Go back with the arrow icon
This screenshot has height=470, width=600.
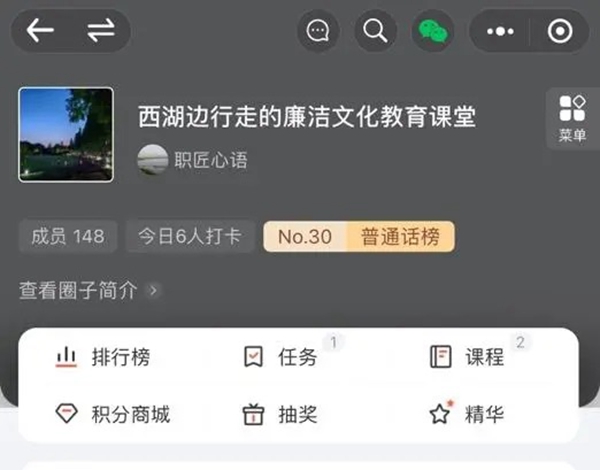click(40, 31)
